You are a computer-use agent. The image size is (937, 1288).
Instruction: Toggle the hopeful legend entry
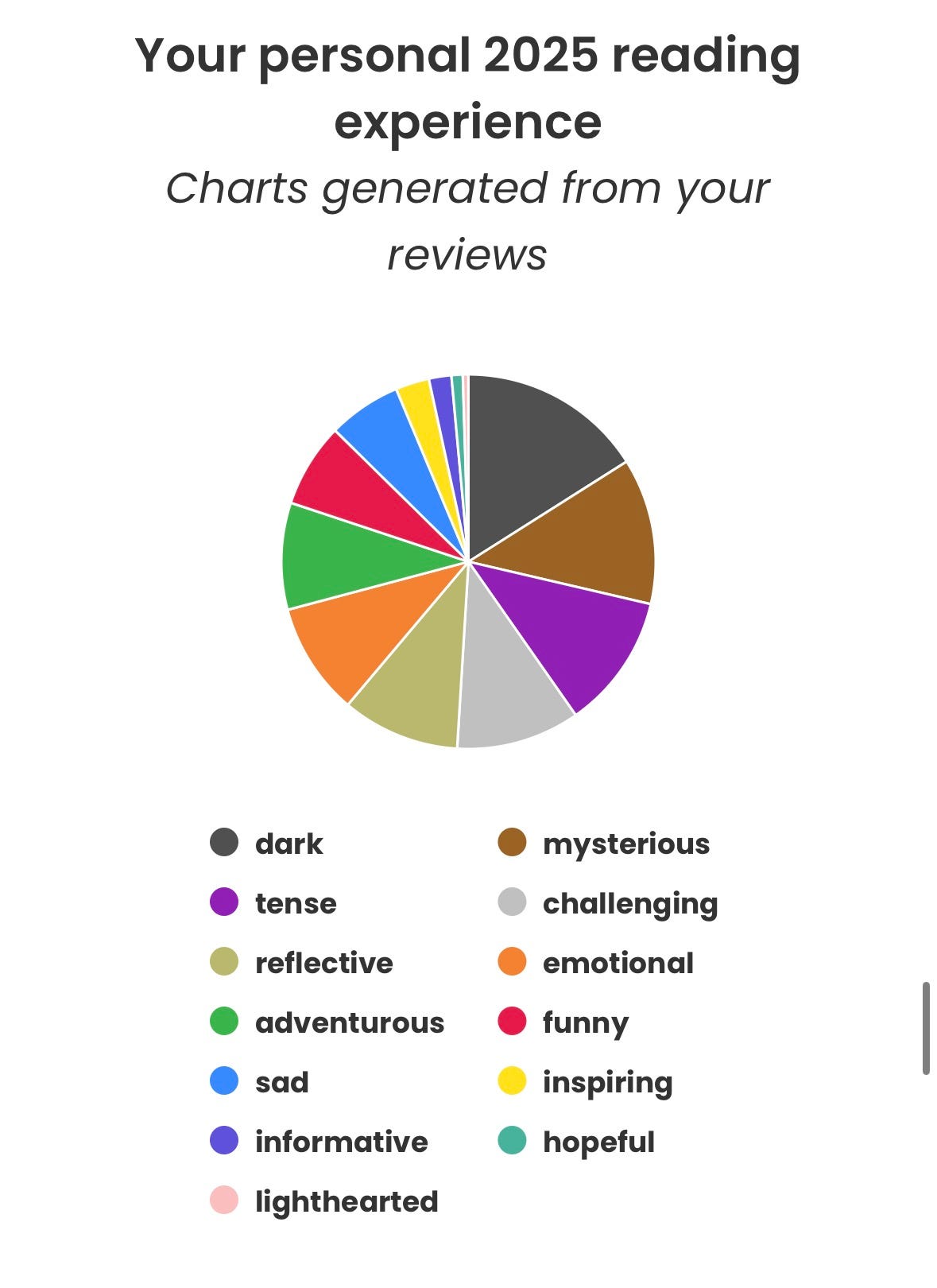576,1141
